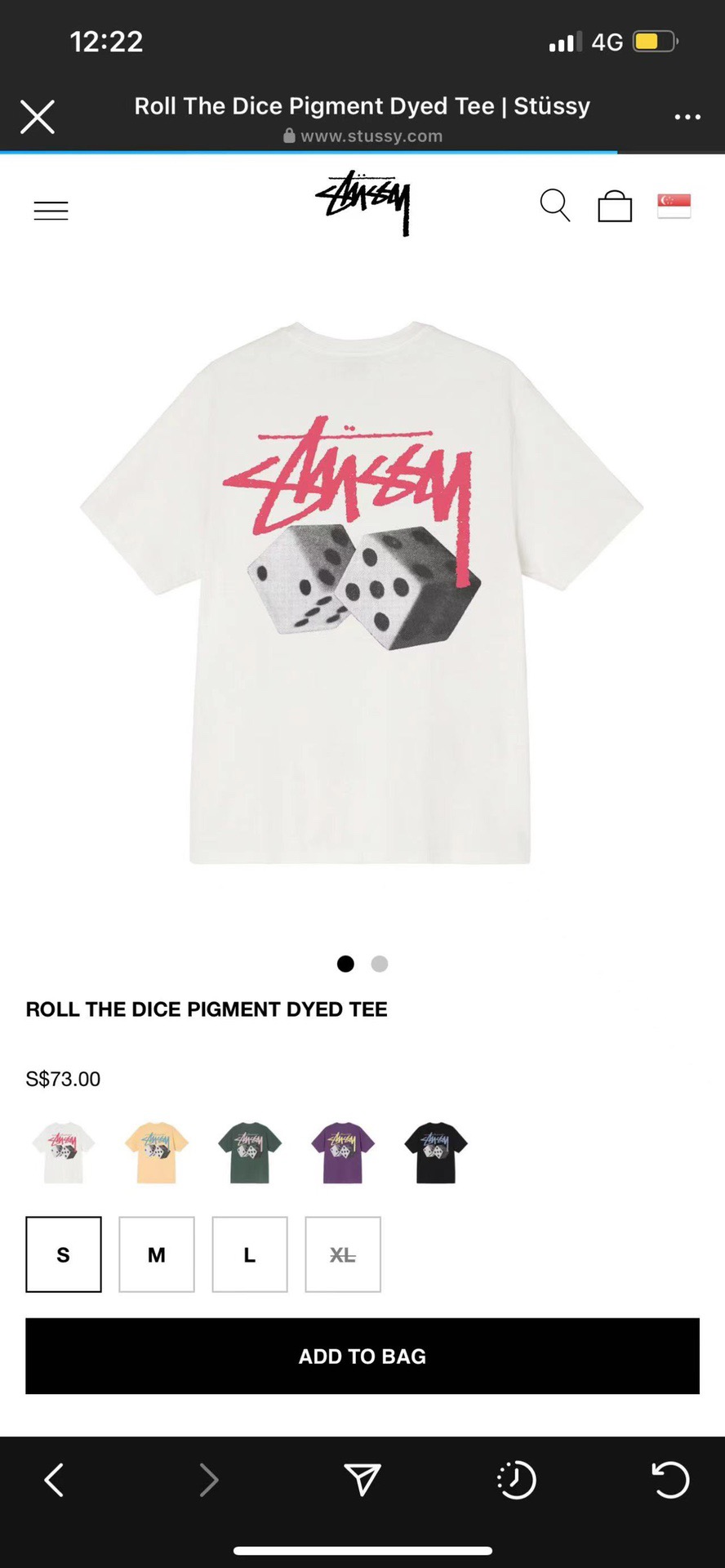Go back to the previous page
The width and height of the screenshot is (725, 1568).
click(54, 1479)
